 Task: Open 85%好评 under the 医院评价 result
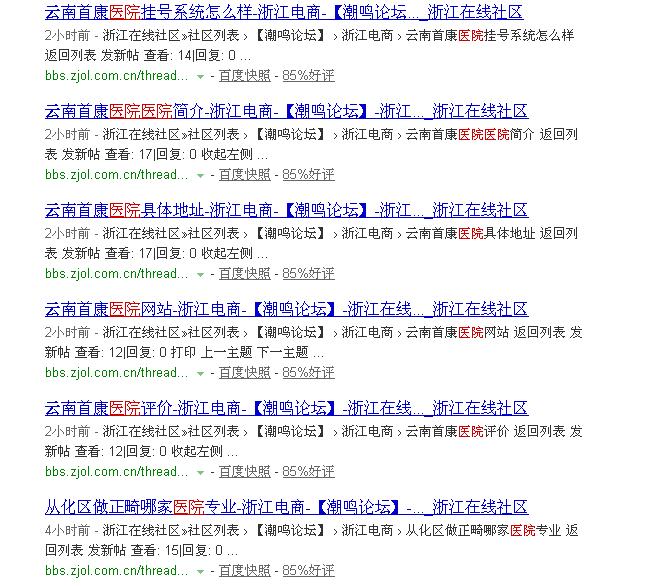click(308, 472)
